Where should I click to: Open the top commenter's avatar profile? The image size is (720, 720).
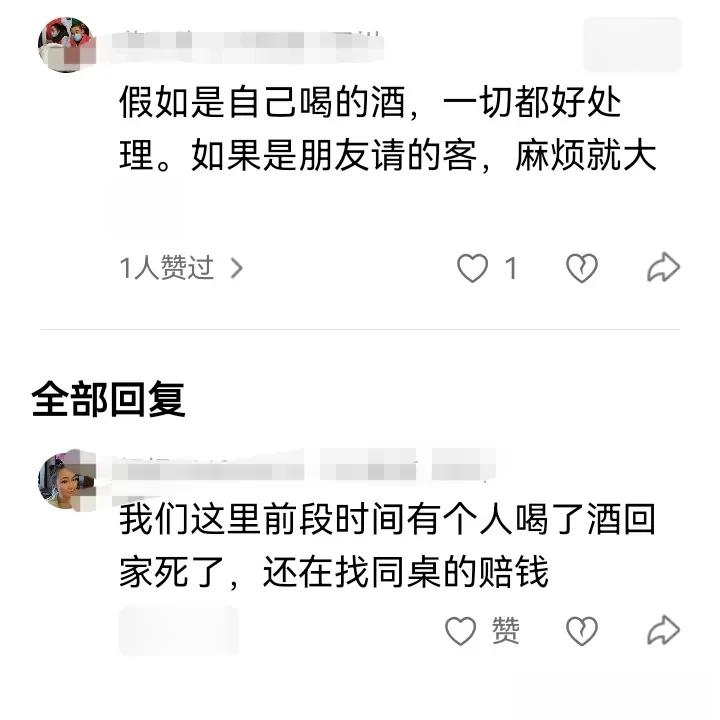point(66,44)
